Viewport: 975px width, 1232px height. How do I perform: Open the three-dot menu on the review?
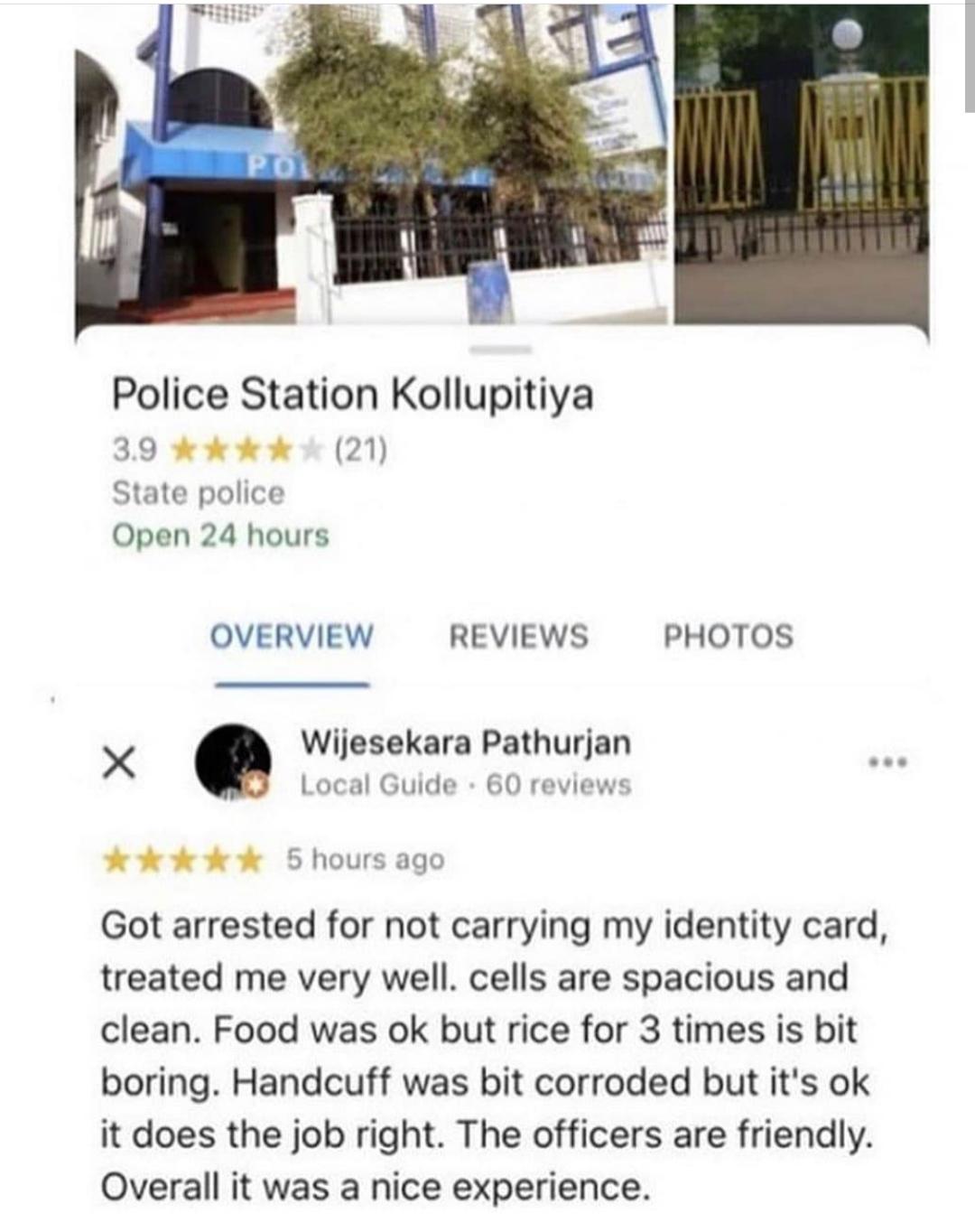pos(888,763)
